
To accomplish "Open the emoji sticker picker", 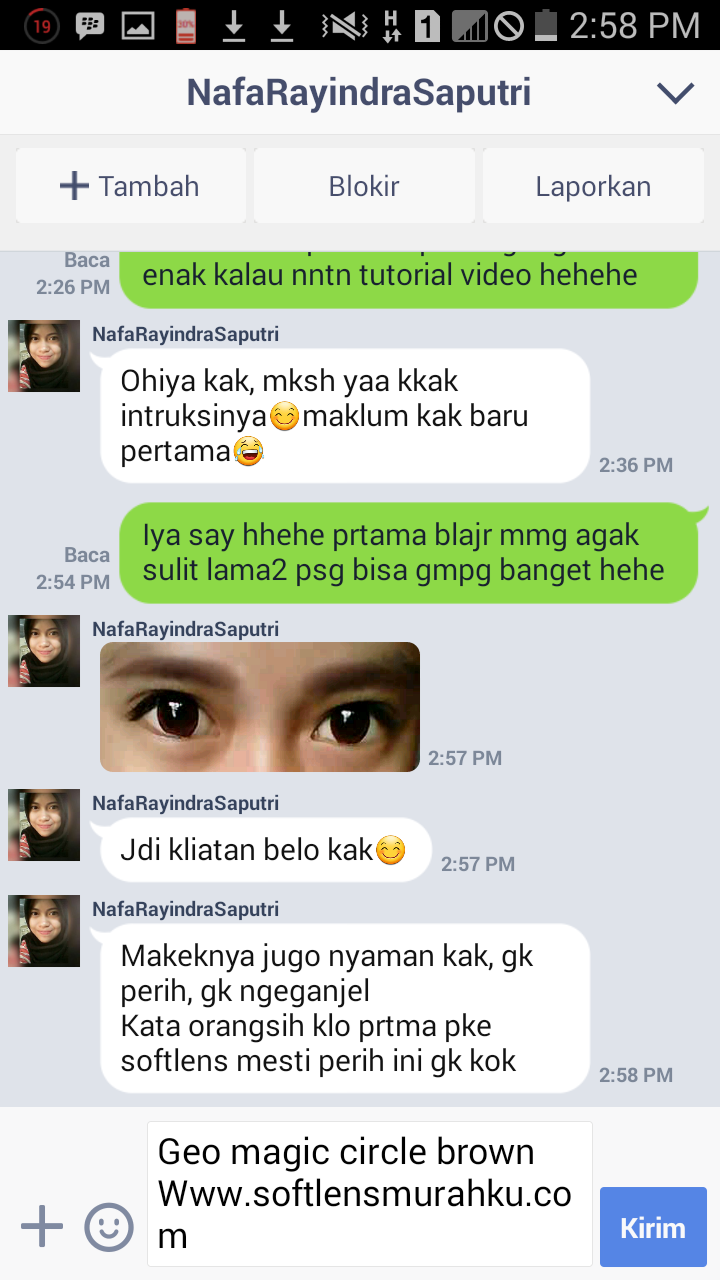I will tap(109, 1226).
